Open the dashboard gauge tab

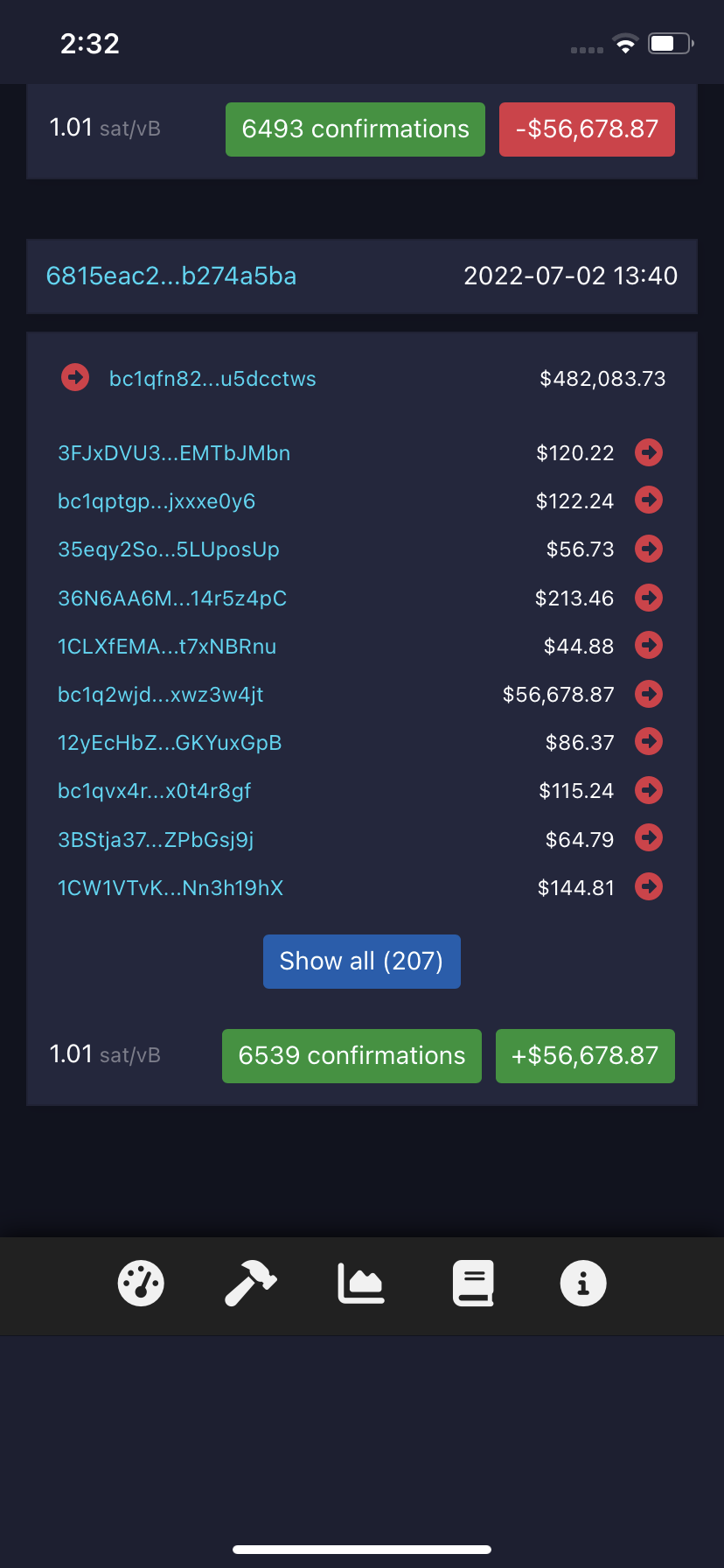141,1284
